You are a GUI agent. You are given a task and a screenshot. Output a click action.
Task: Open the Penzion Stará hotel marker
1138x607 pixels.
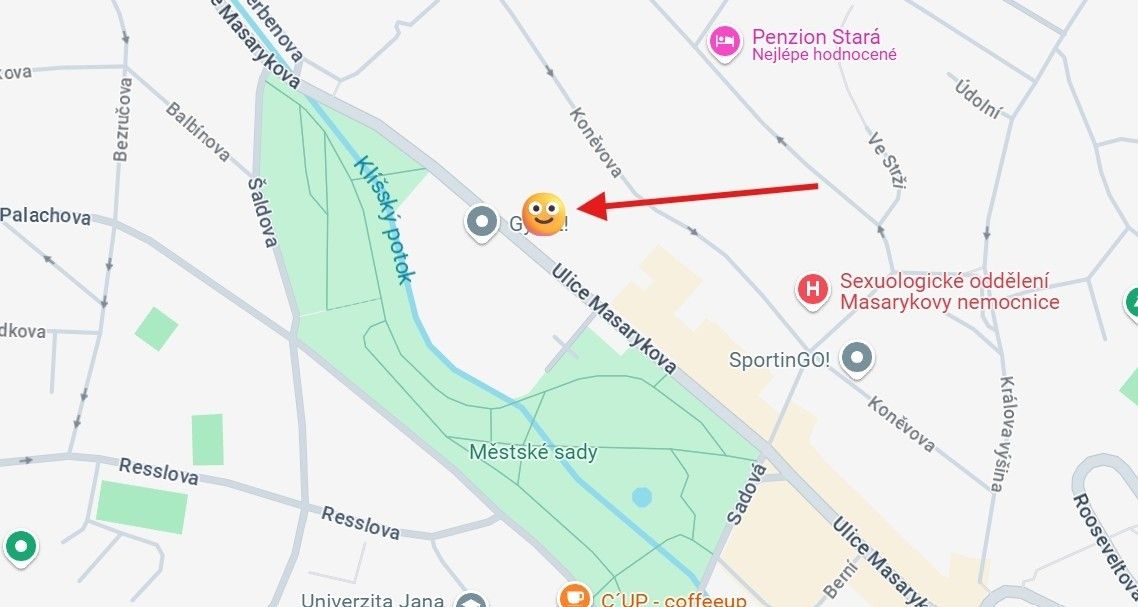point(724,42)
